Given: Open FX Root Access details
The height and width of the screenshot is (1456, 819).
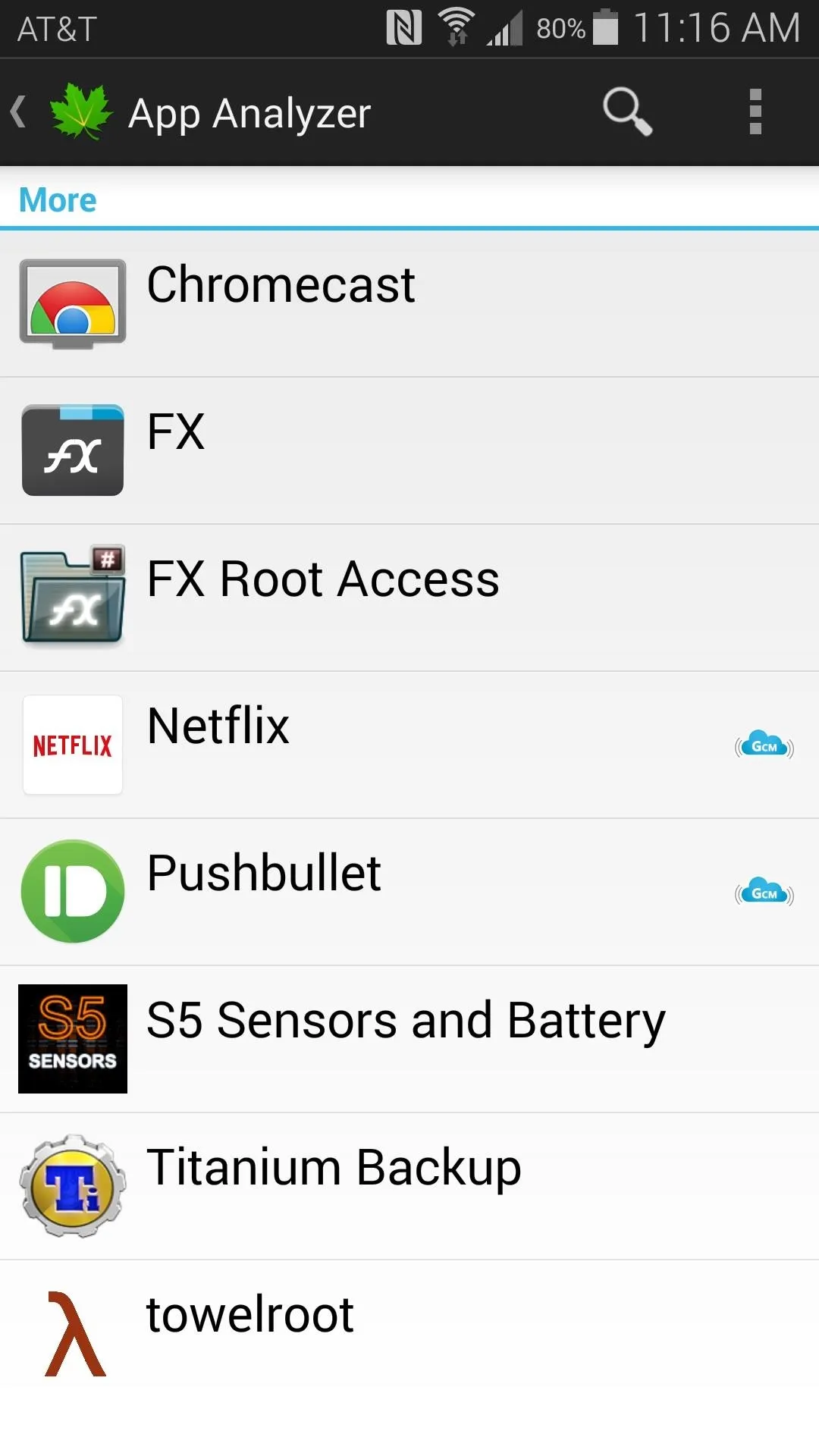Looking at the screenshot, I should pyautogui.click(x=409, y=598).
